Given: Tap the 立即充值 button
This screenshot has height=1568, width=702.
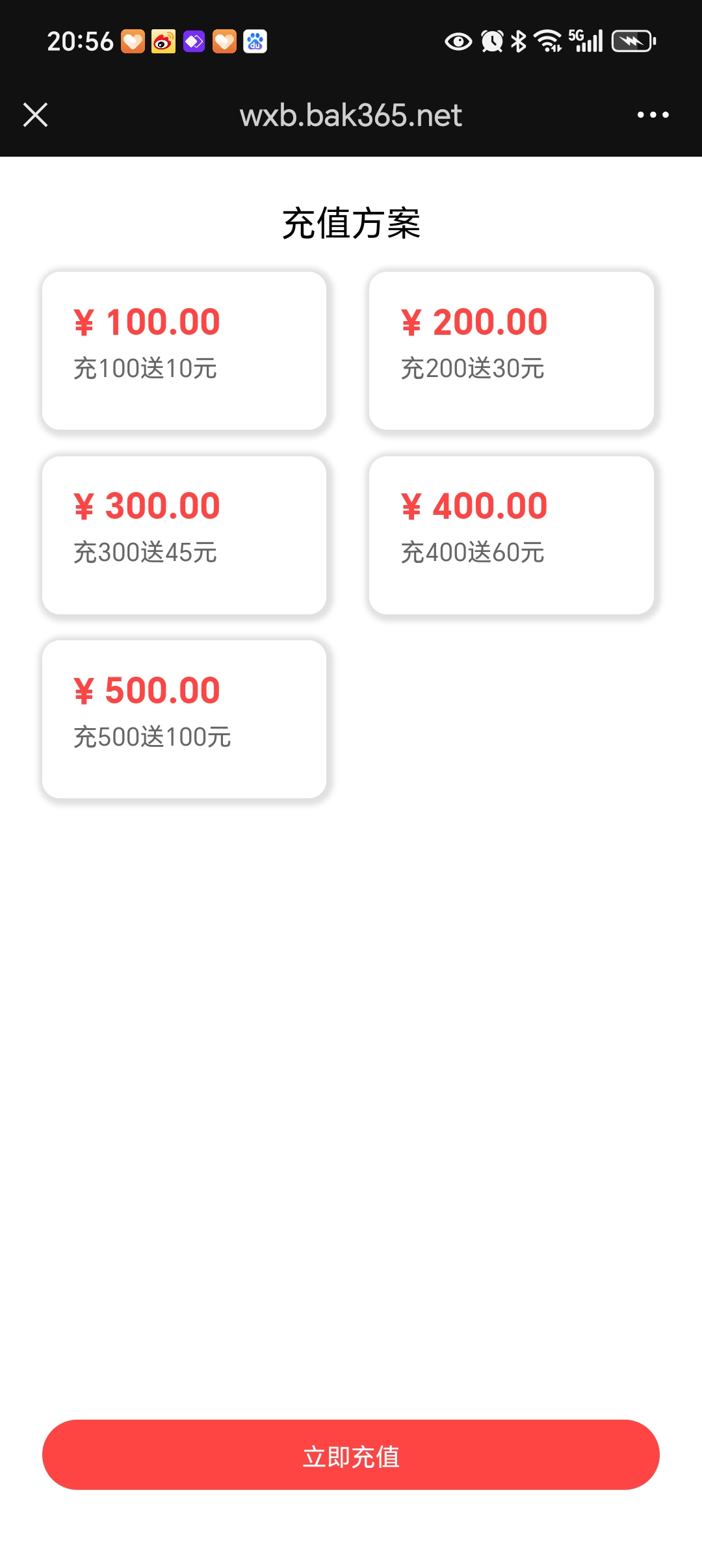Looking at the screenshot, I should tap(351, 1455).
